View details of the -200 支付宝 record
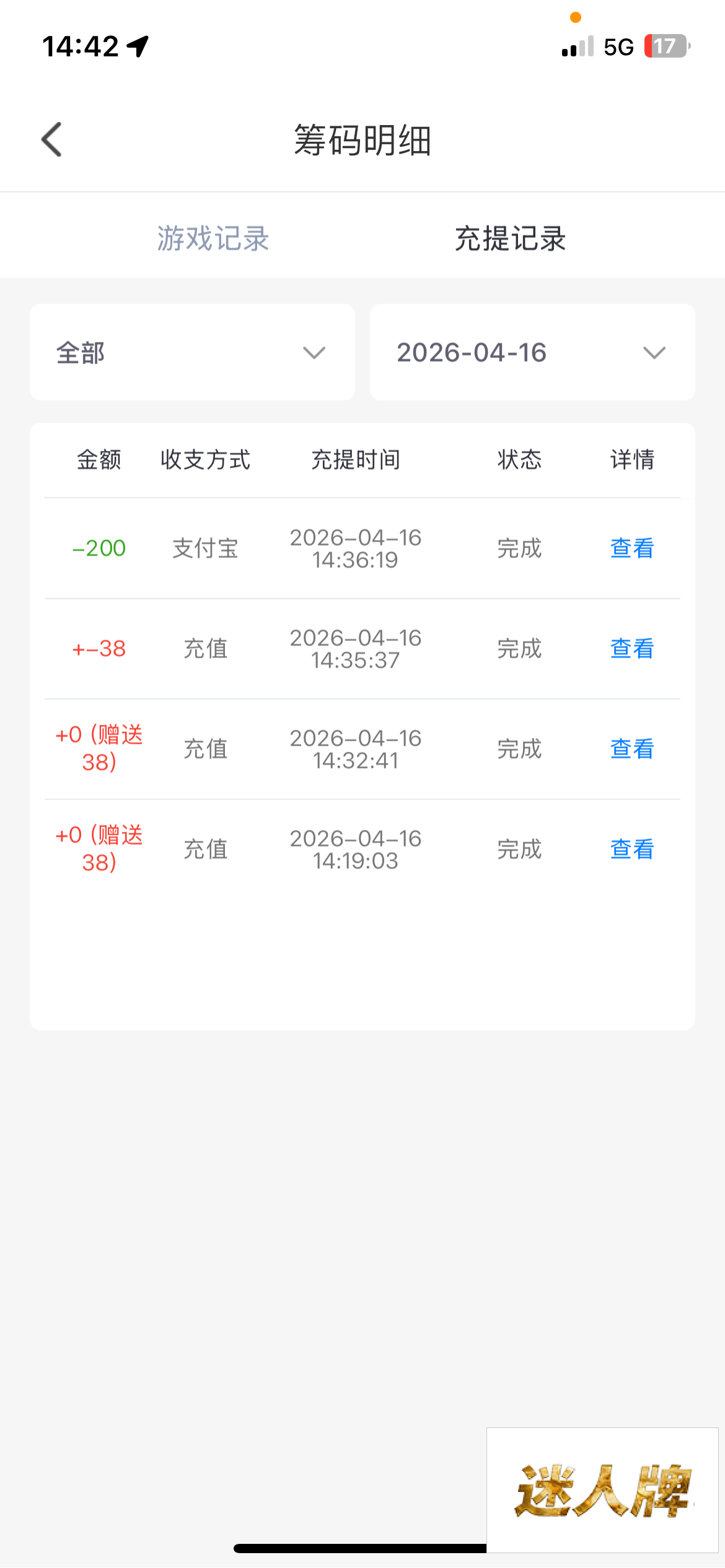This screenshot has height=1568, width=725. pos(631,548)
